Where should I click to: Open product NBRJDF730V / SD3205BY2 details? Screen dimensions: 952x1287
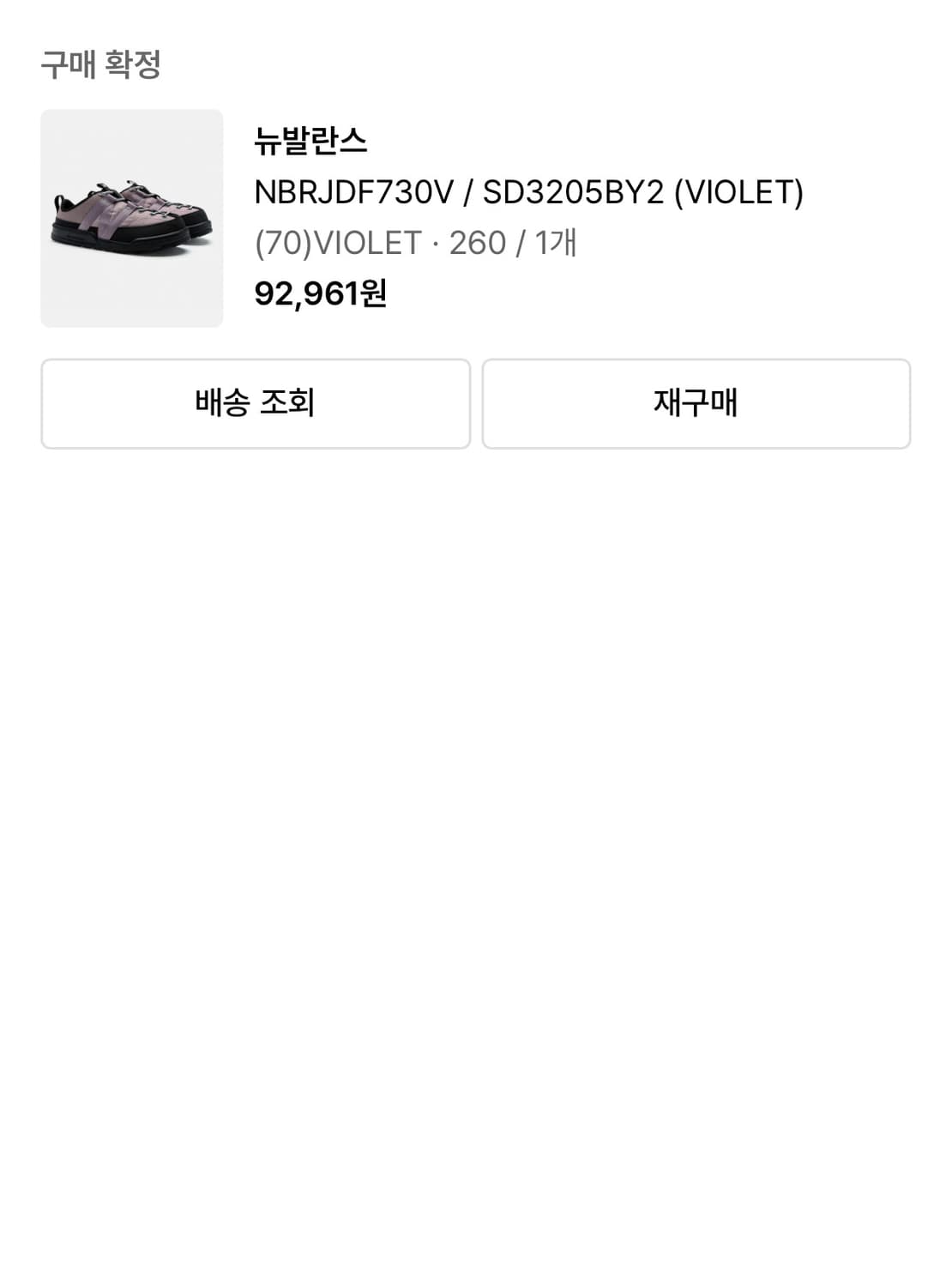pos(527,193)
